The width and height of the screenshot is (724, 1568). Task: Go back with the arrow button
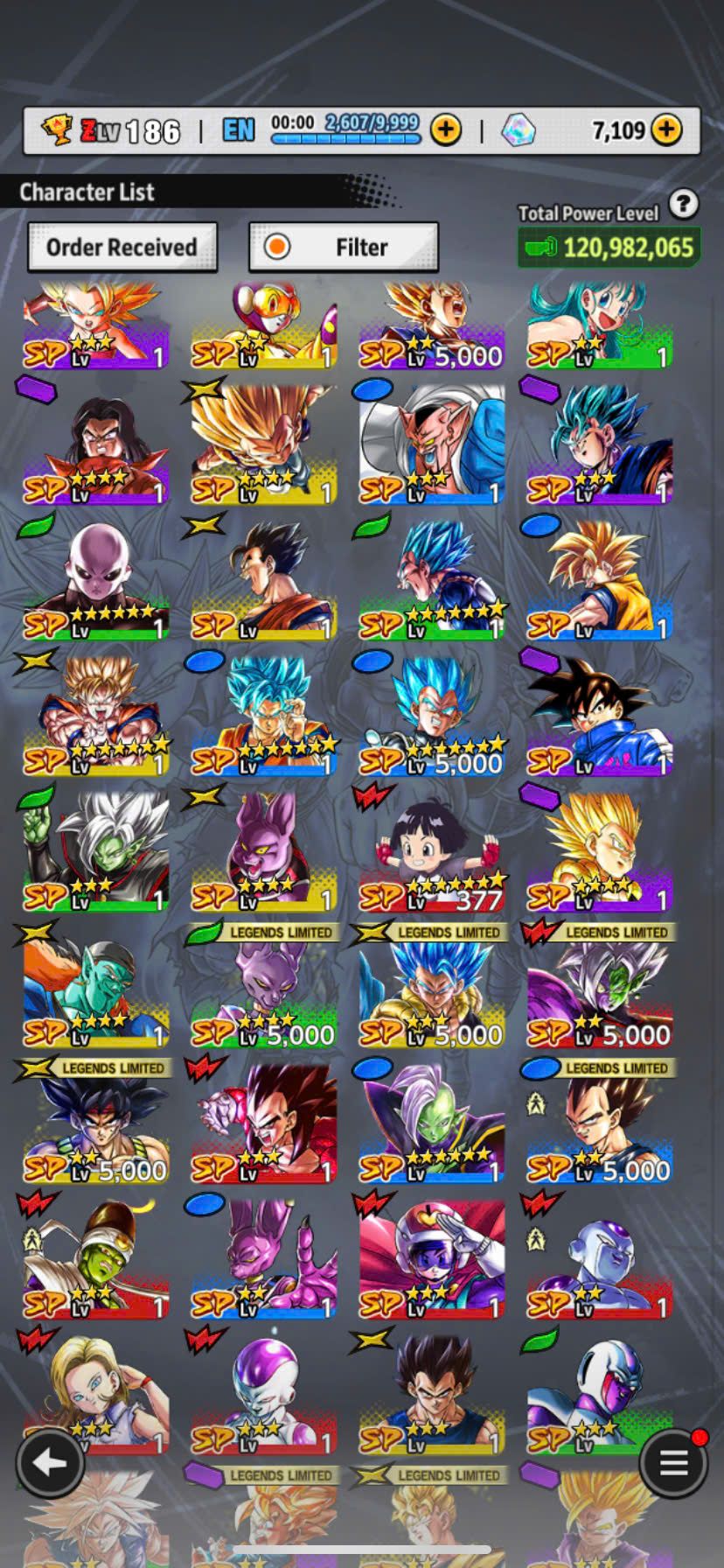tap(50, 1462)
